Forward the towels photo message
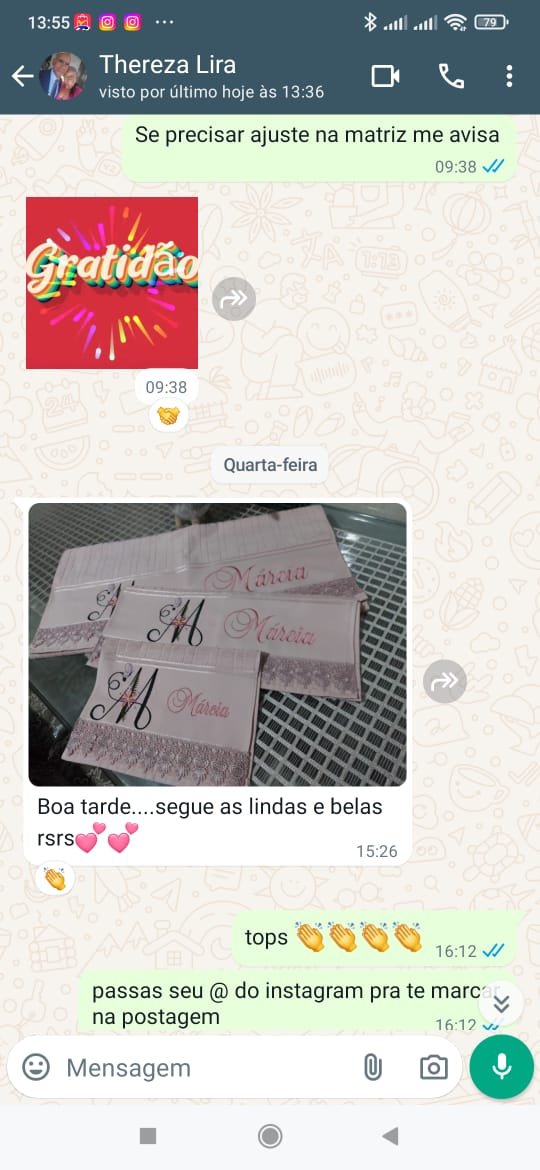 tap(445, 681)
